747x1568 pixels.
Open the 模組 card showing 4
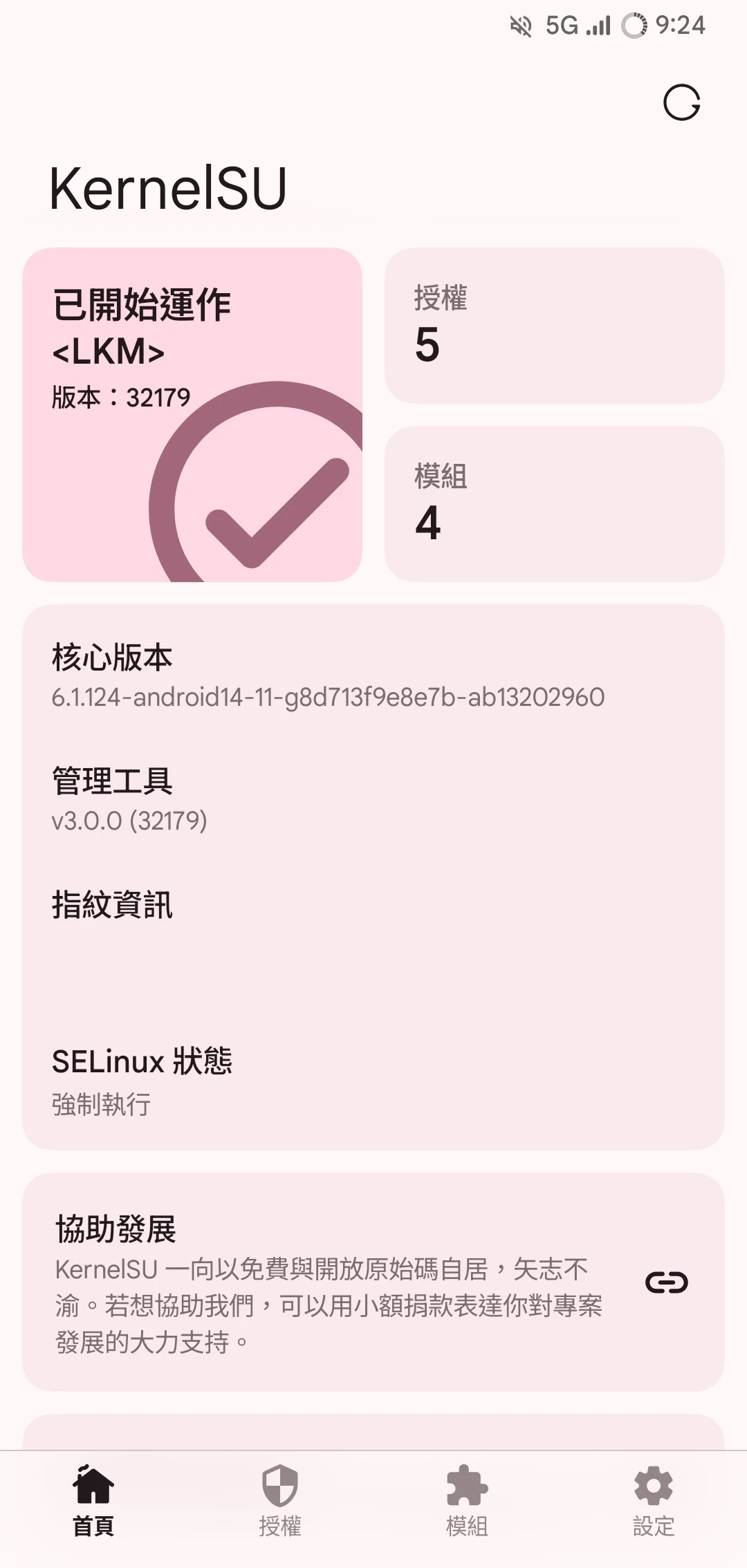click(554, 504)
